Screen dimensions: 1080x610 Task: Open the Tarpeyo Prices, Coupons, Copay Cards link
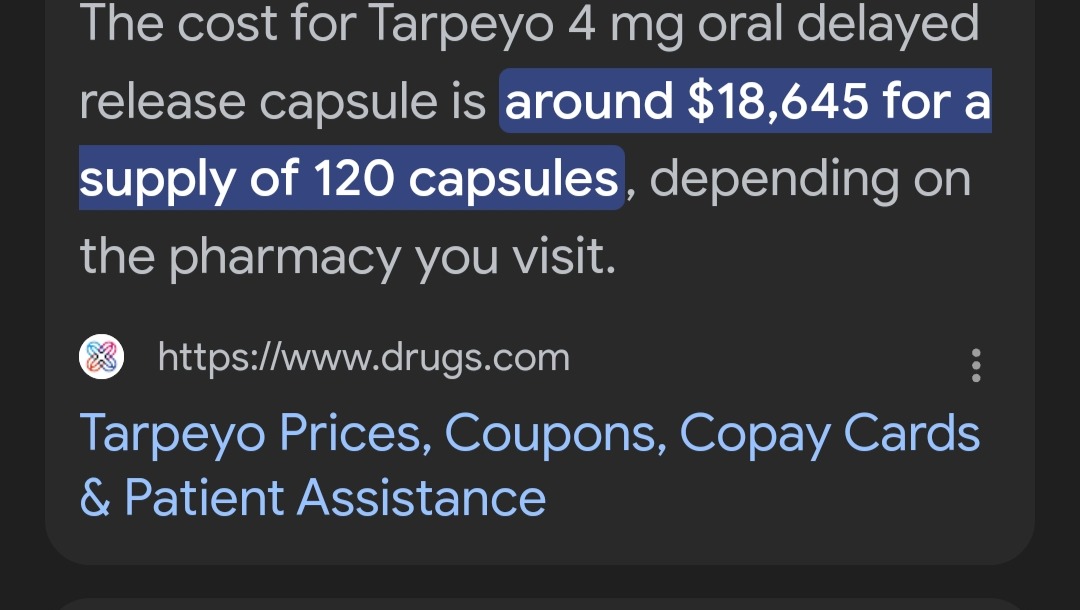[529, 434]
